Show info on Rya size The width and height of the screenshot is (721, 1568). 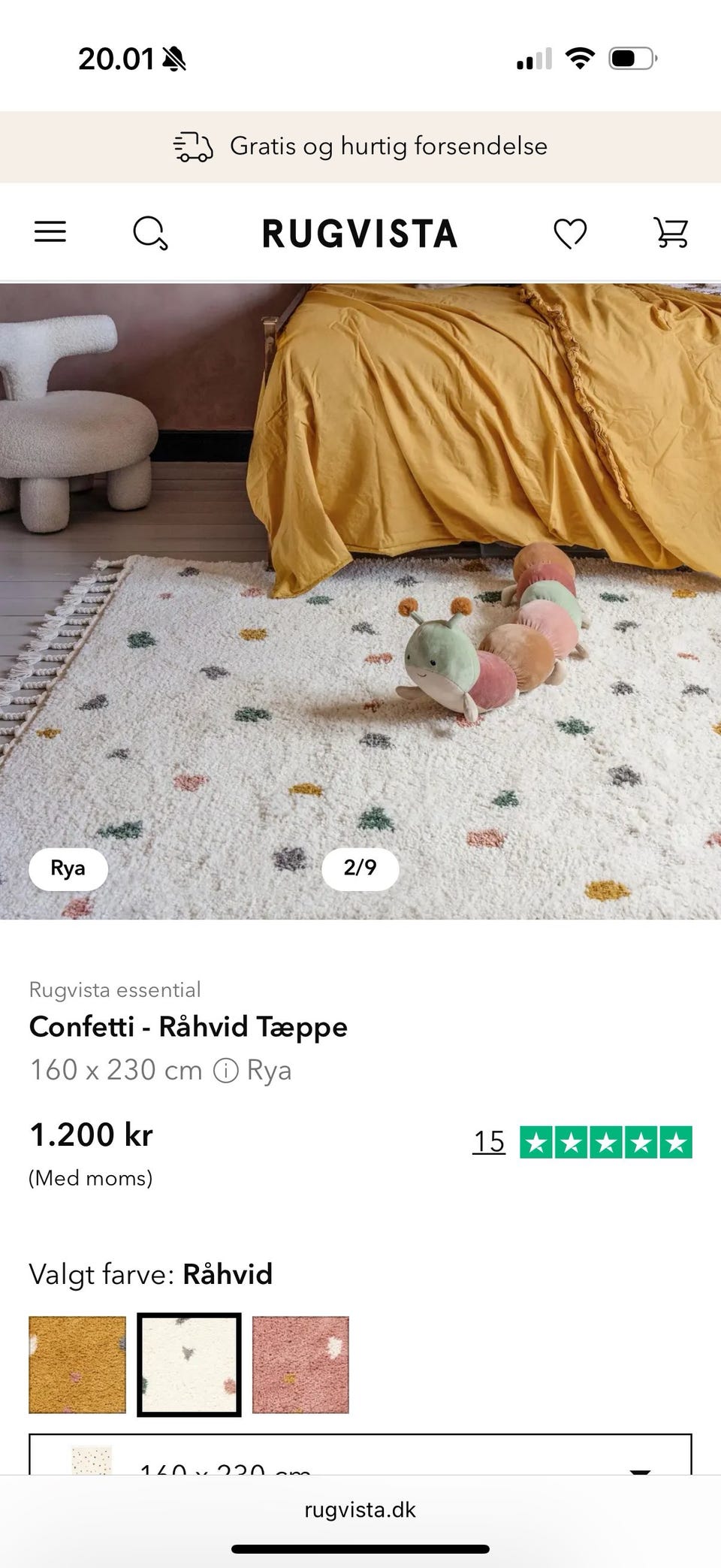[x=225, y=1071]
